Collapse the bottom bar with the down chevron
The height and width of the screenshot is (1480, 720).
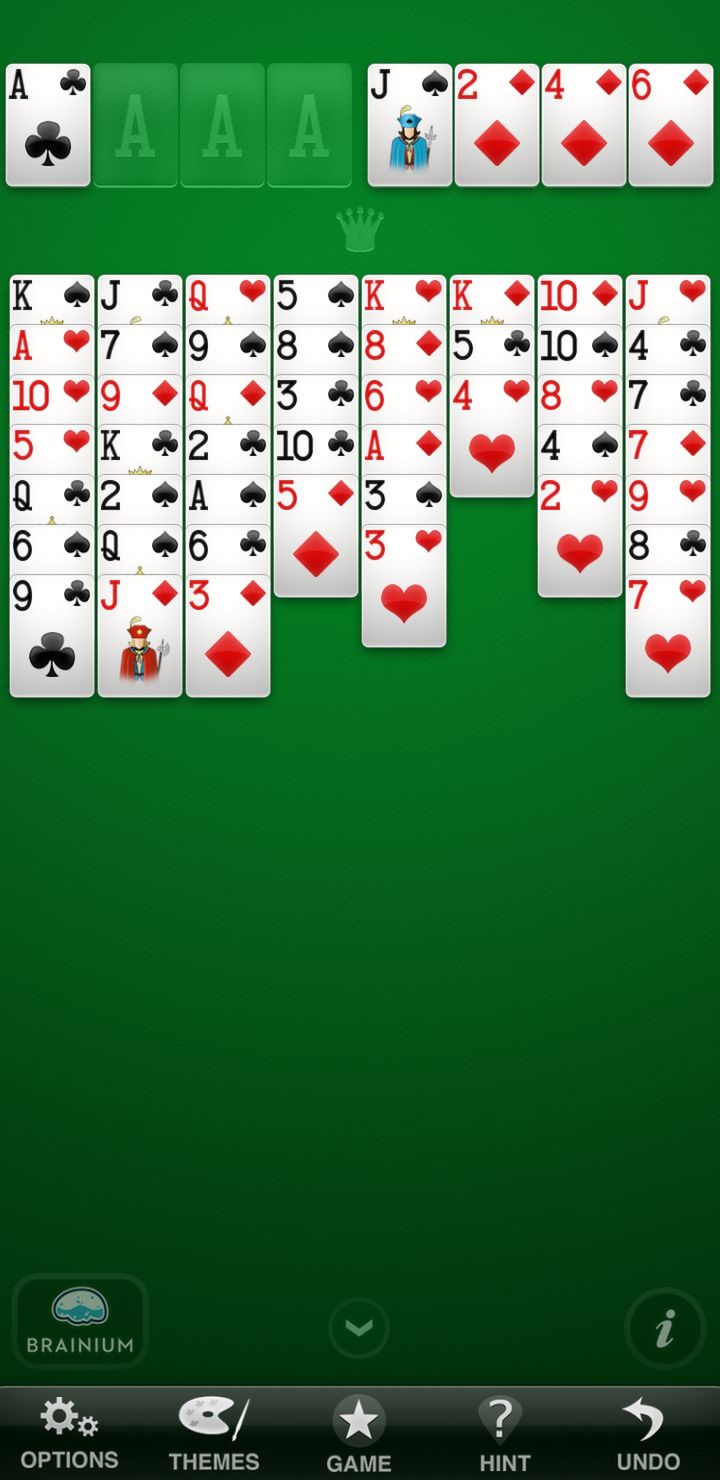point(359,1328)
